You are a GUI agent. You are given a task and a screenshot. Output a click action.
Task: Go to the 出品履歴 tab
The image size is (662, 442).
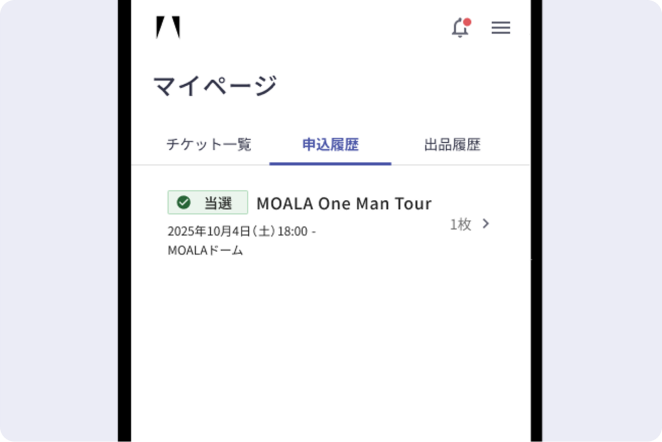coord(452,144)
